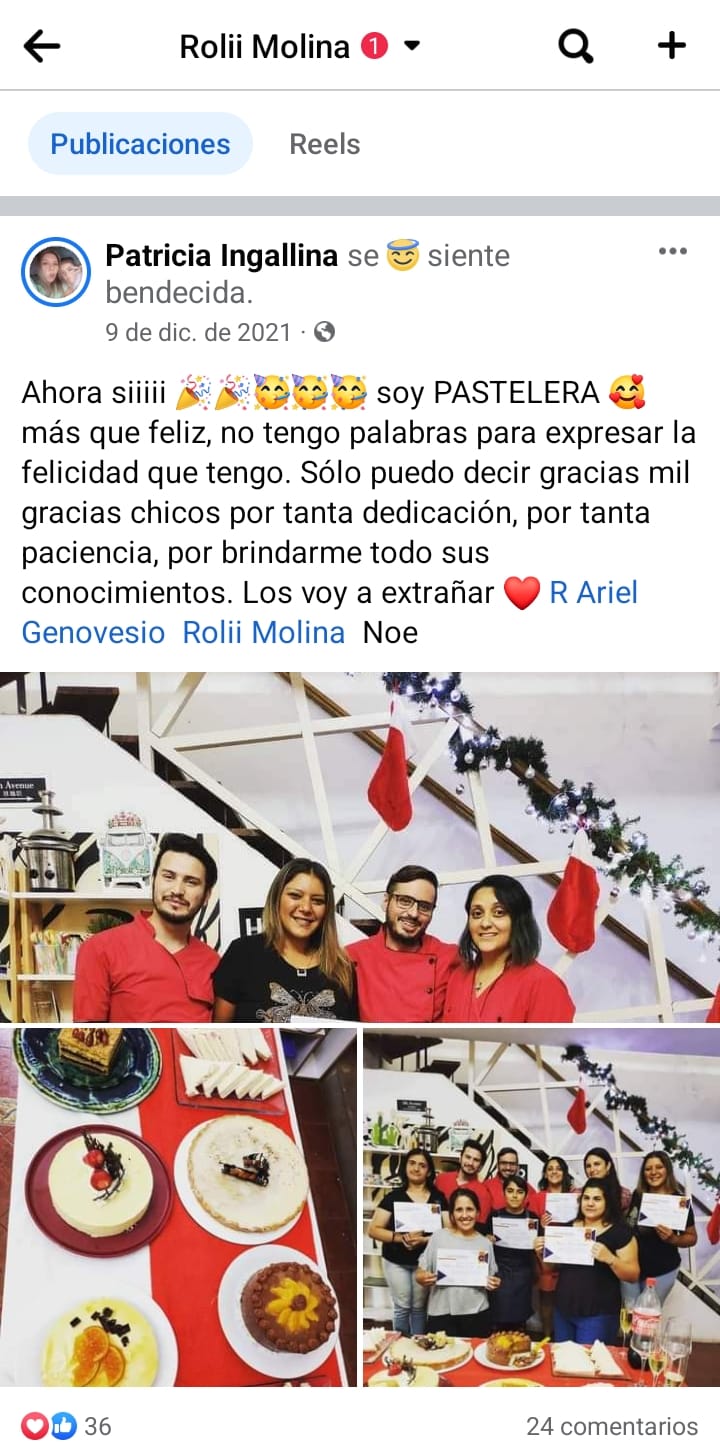Image resolution: width=720 pixels, height=1448 pixels.
Task: Tap the plus icon to create
Action: (671, 46)
